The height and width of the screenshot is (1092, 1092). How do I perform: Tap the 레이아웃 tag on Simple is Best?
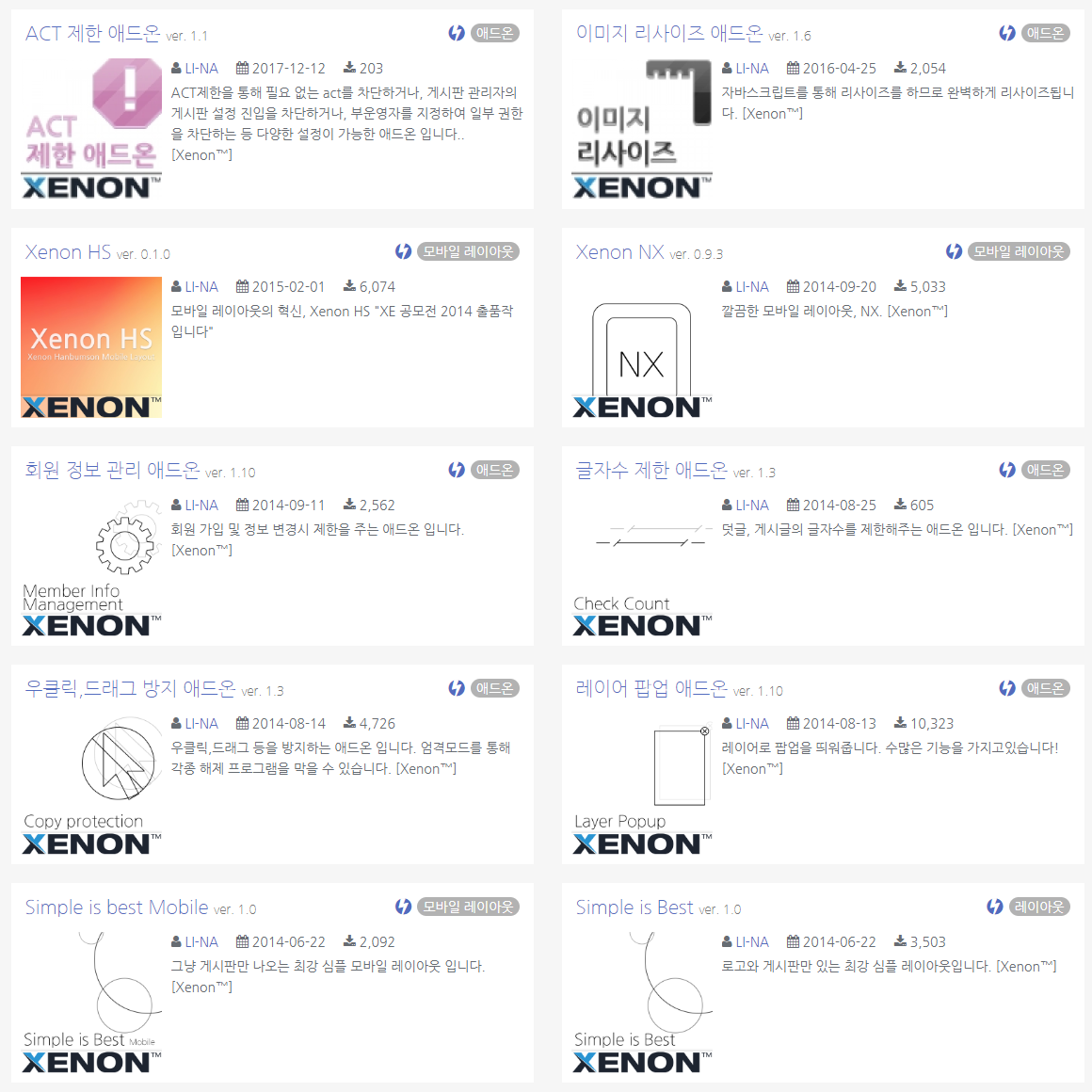pos(1039,907)
